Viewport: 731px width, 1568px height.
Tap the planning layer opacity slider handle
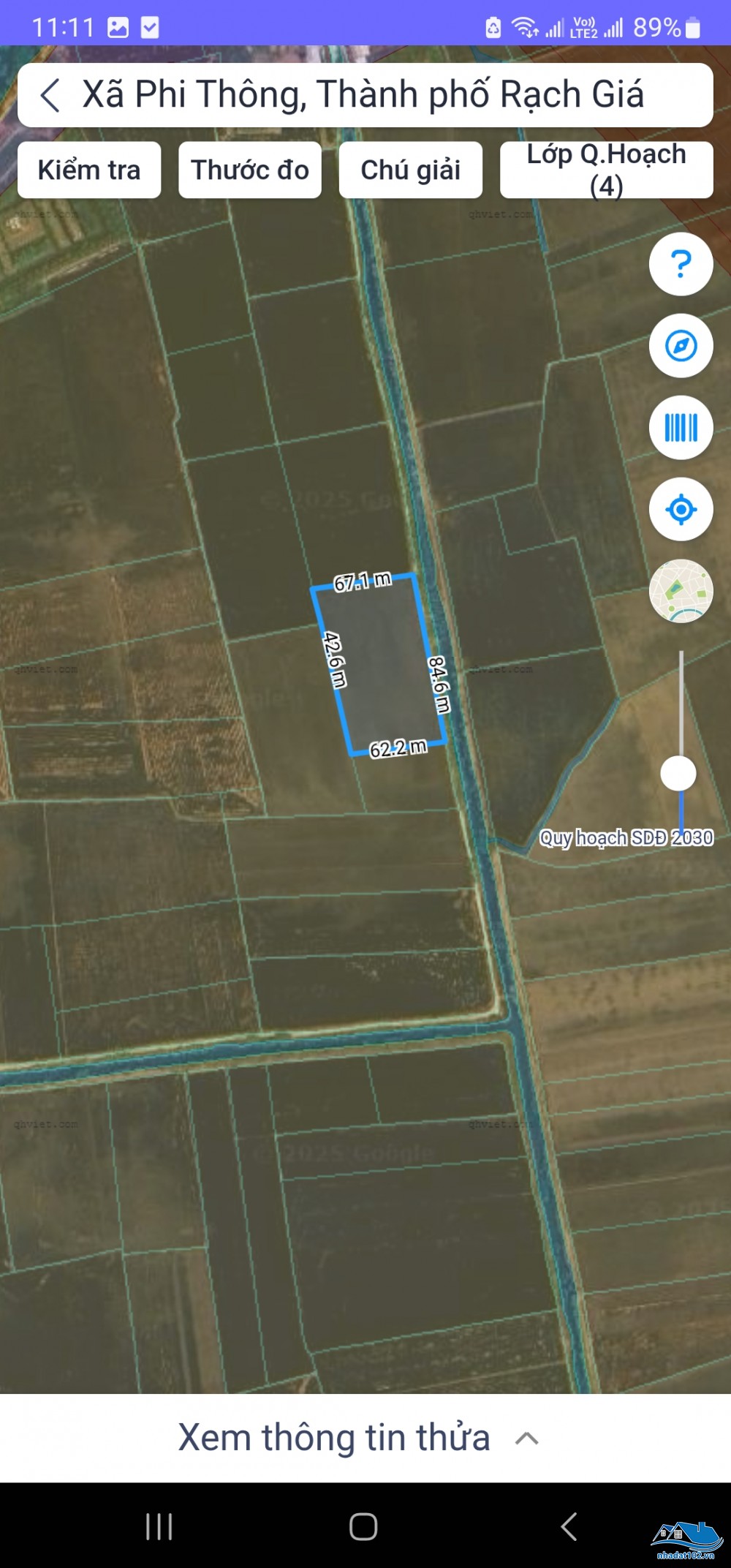[678, 773]
